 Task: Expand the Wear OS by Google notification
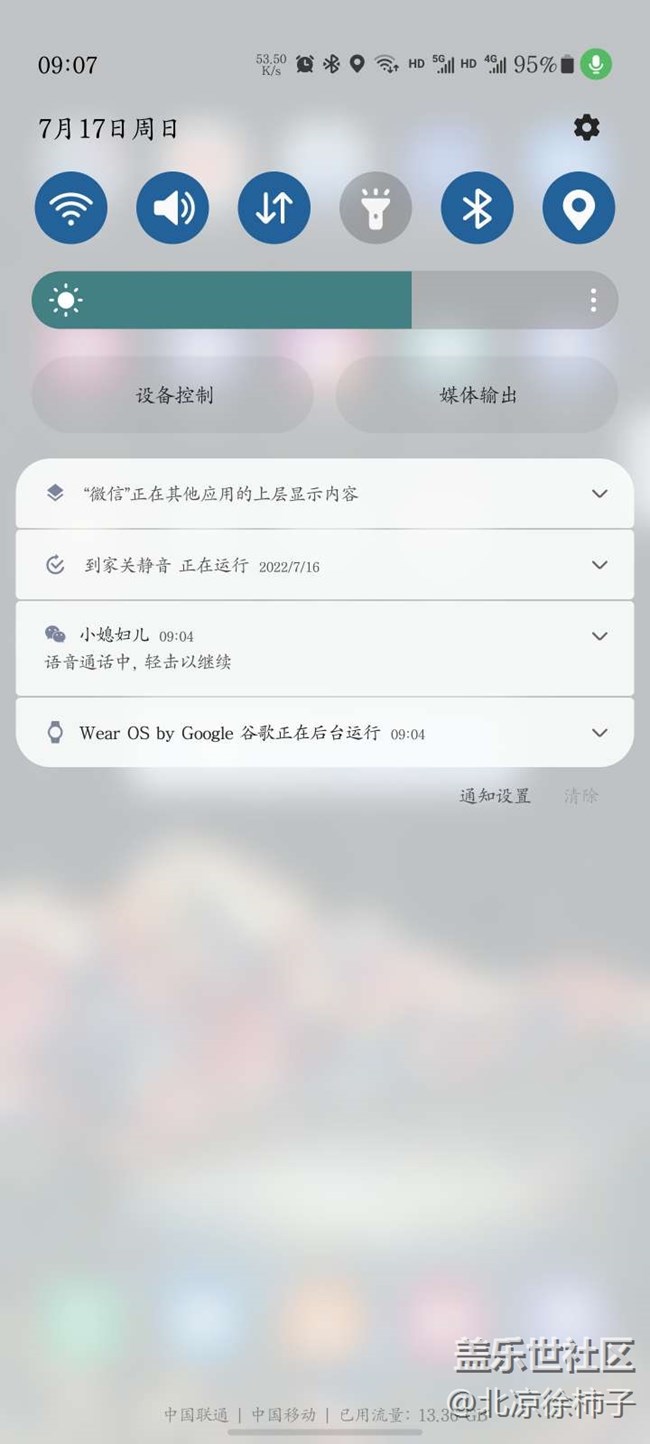(599, 733)
